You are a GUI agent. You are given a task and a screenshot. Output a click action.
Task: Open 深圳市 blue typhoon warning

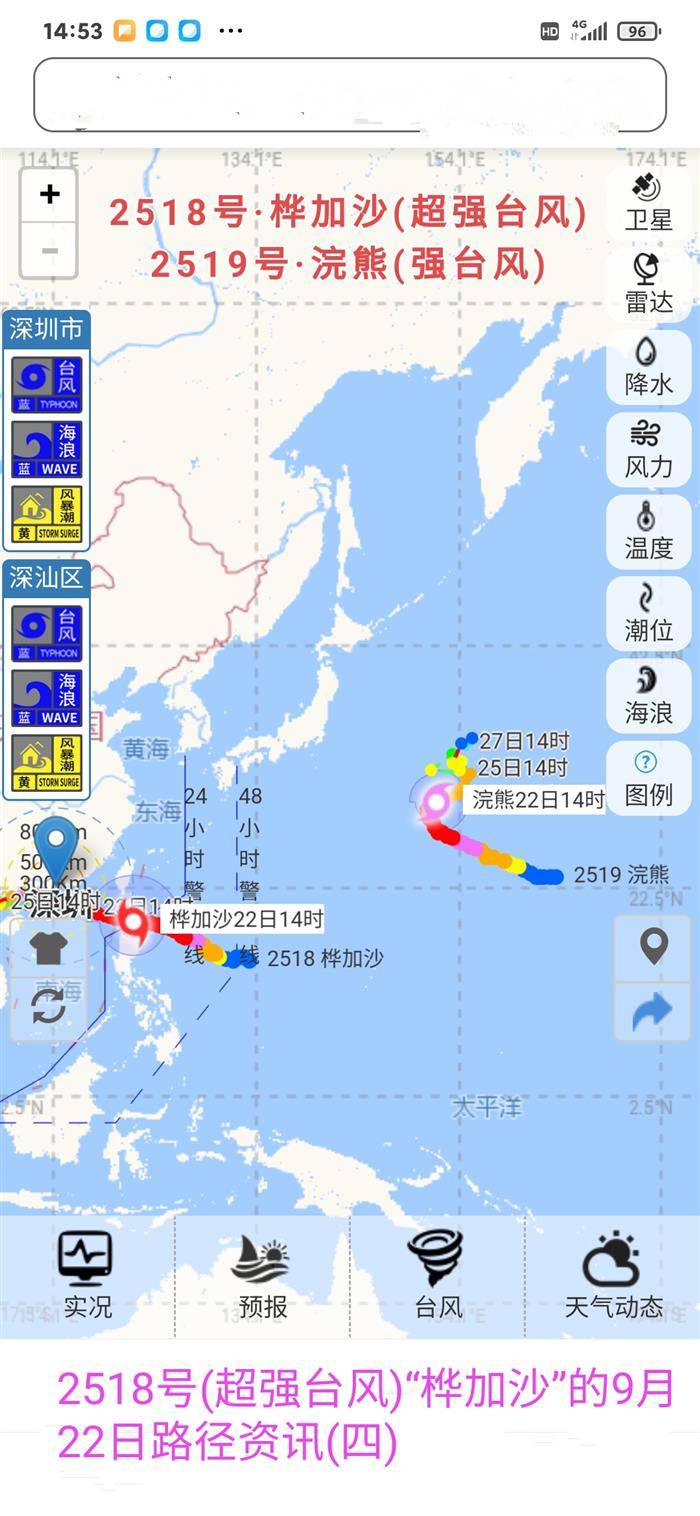coord(47,385)
